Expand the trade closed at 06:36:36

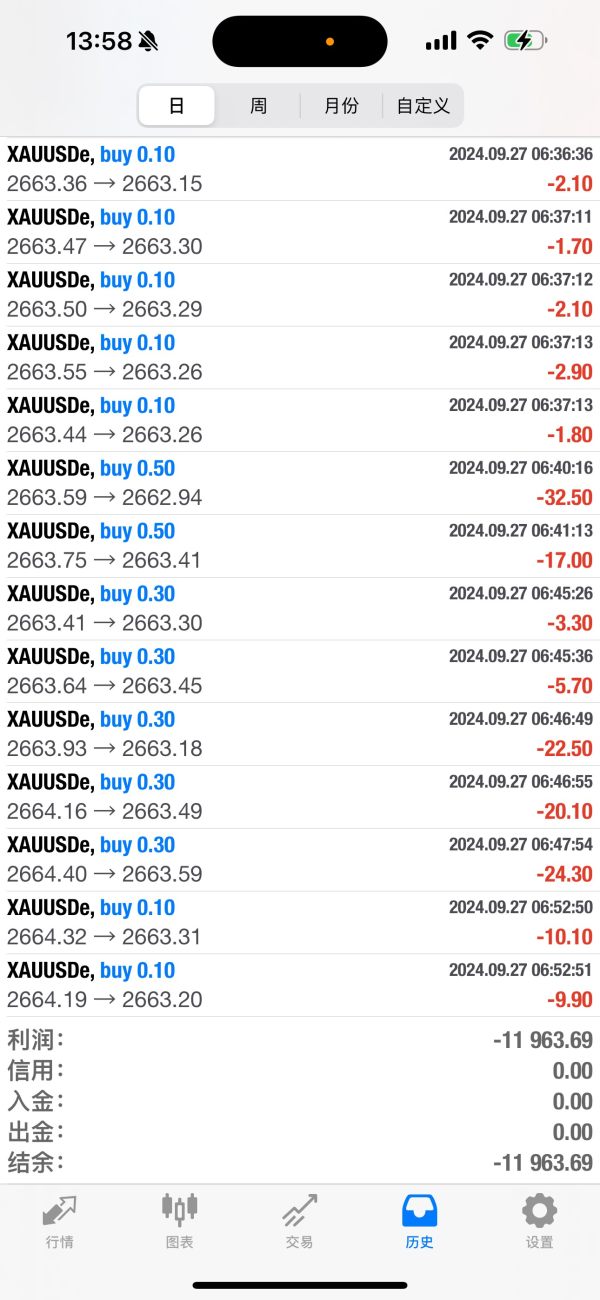coord(300,169)
